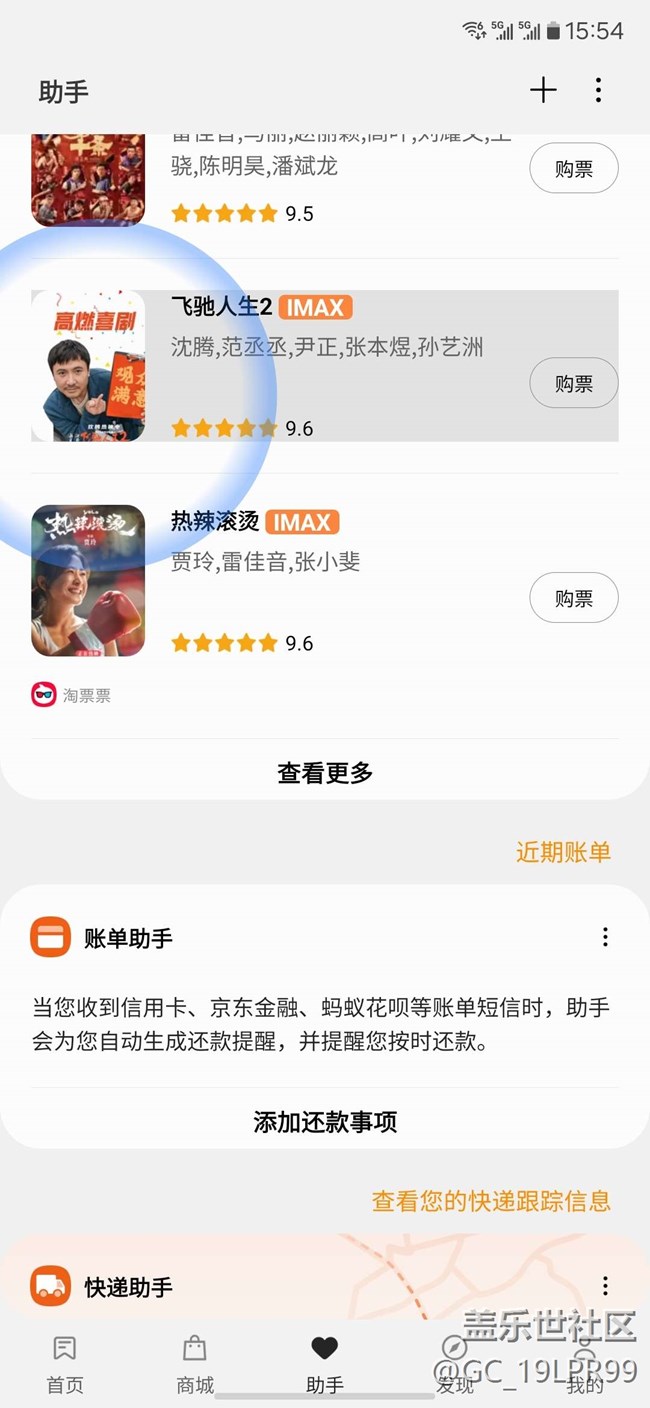Select the 助手 tab
Image resolution: width=650 pixels, height=1408 pixels.
[325, 1364]
